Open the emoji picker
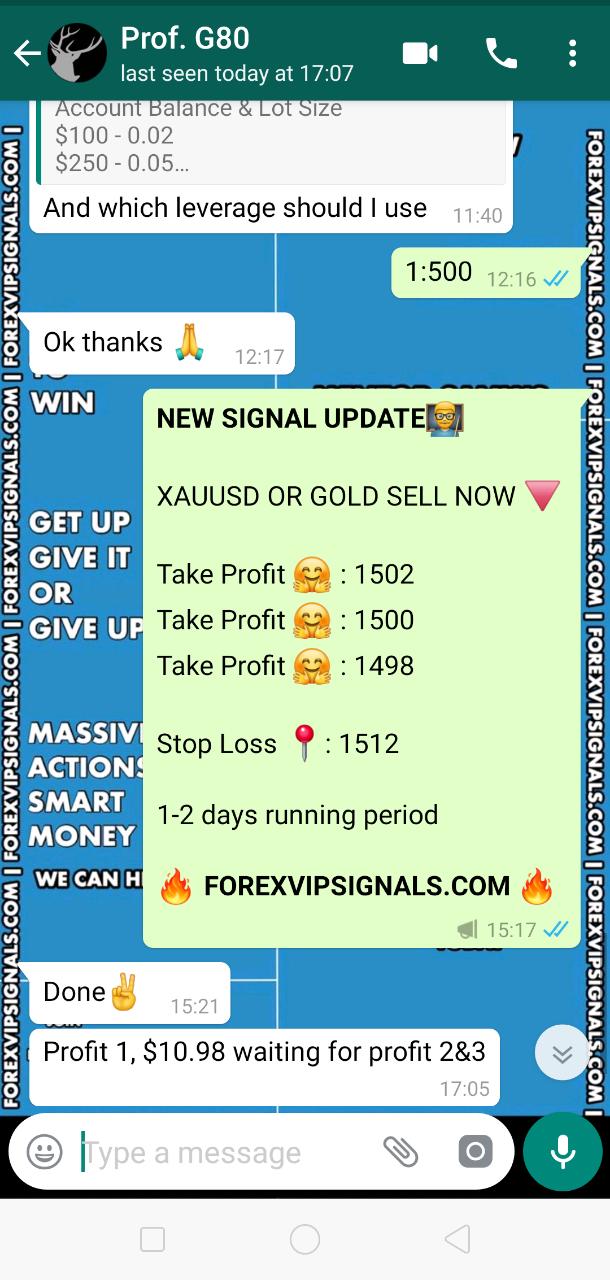 44,1152
